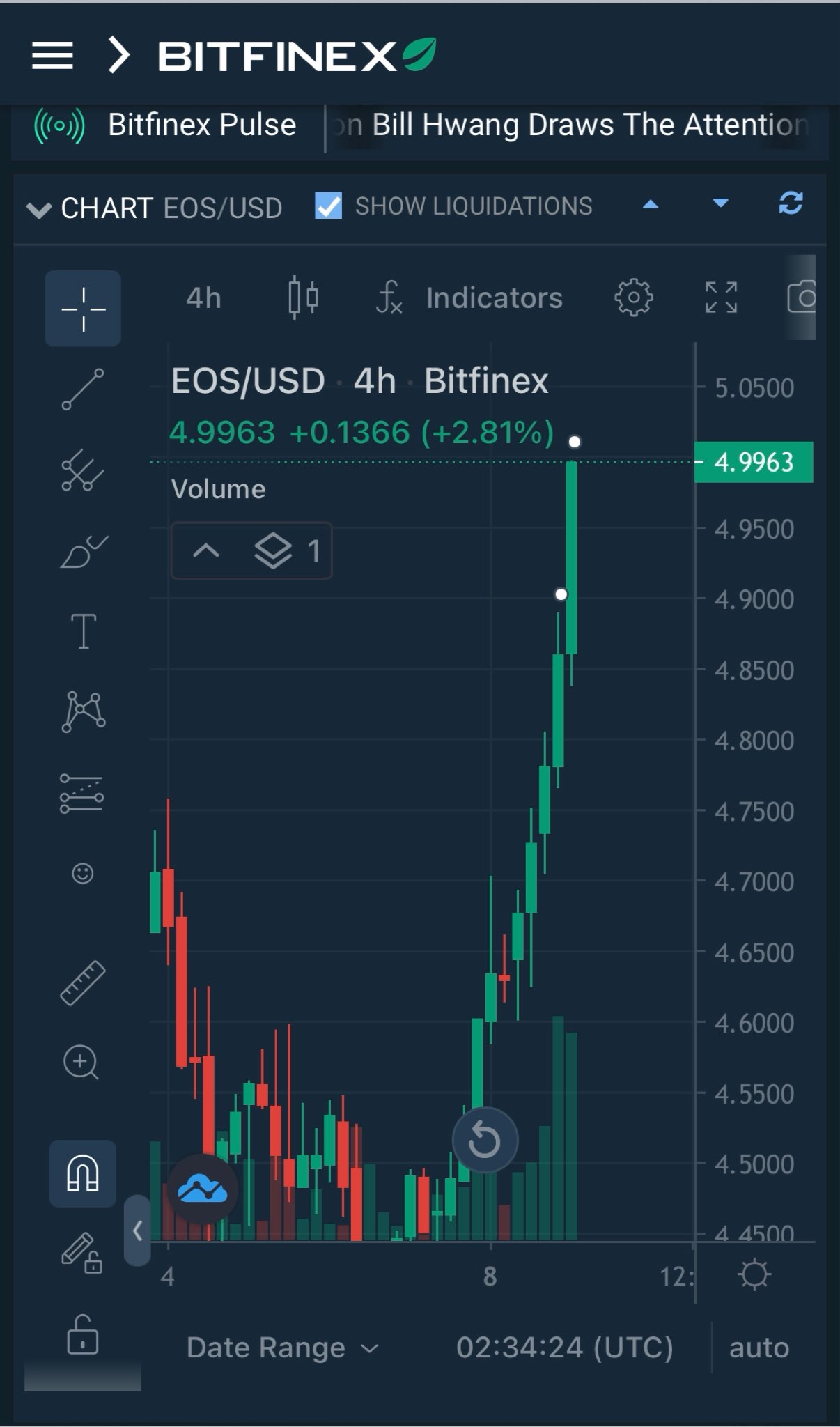Open chart settings gear
840x1427 pixels.
coord(633,298)
